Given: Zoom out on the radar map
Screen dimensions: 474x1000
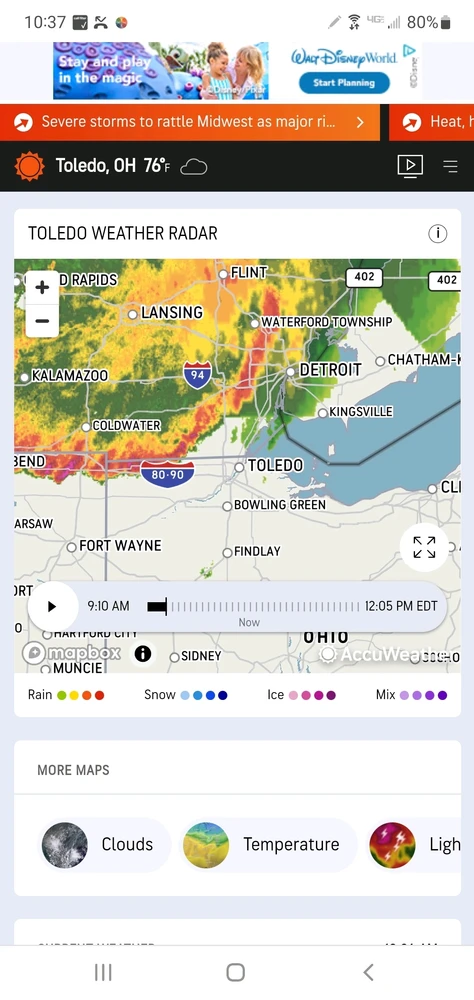Looking at the screenshot, I should [x=42, y=321].
